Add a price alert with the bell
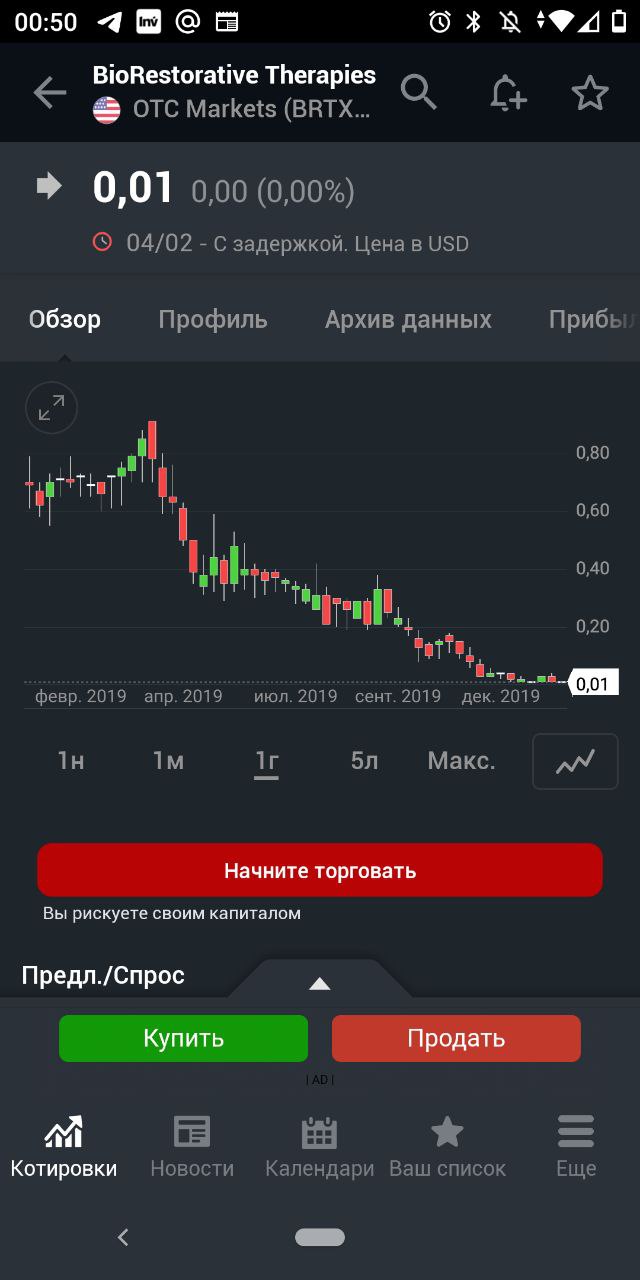Screen dimensions: 640x1280 [x=508, y=93]
